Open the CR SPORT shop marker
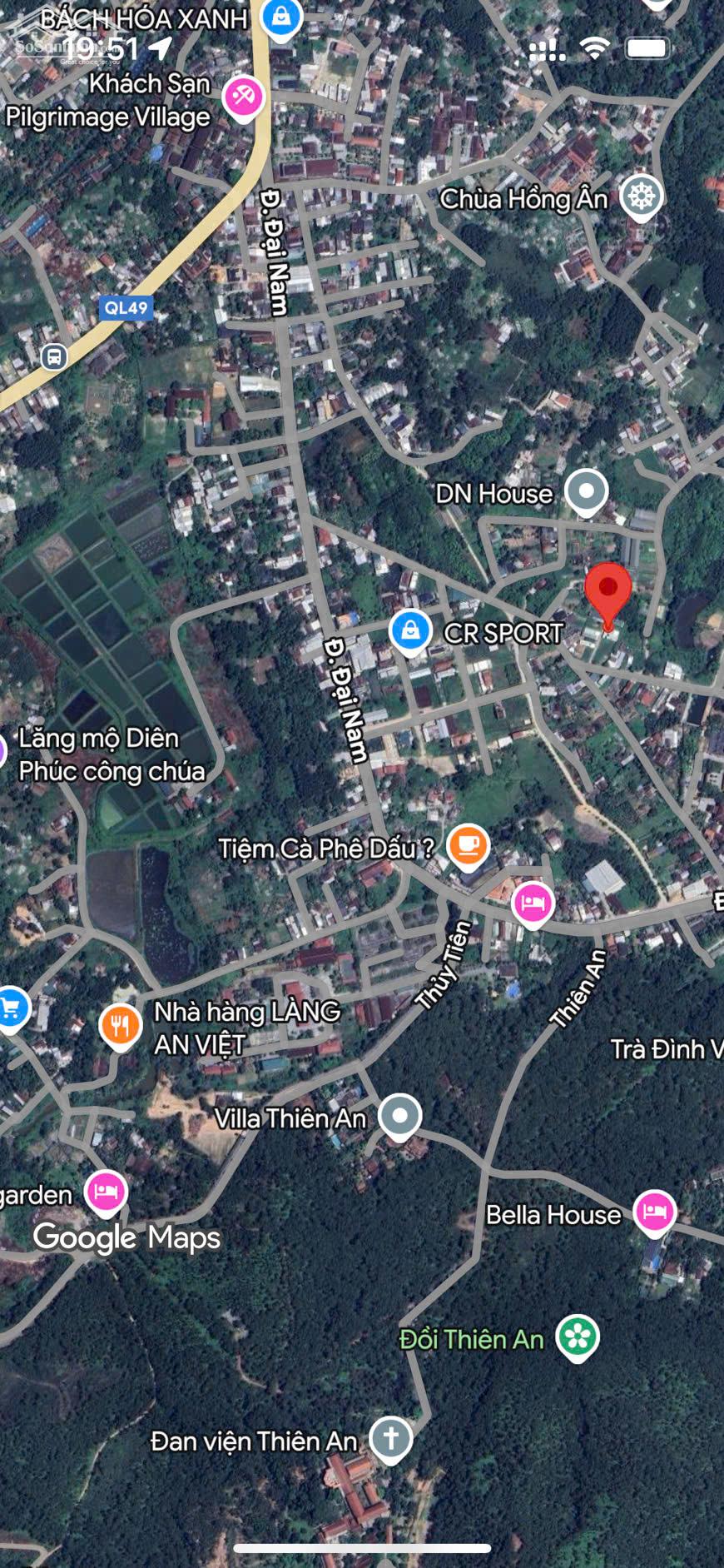Screen dimensions: 724x1568 click(410, 632)
